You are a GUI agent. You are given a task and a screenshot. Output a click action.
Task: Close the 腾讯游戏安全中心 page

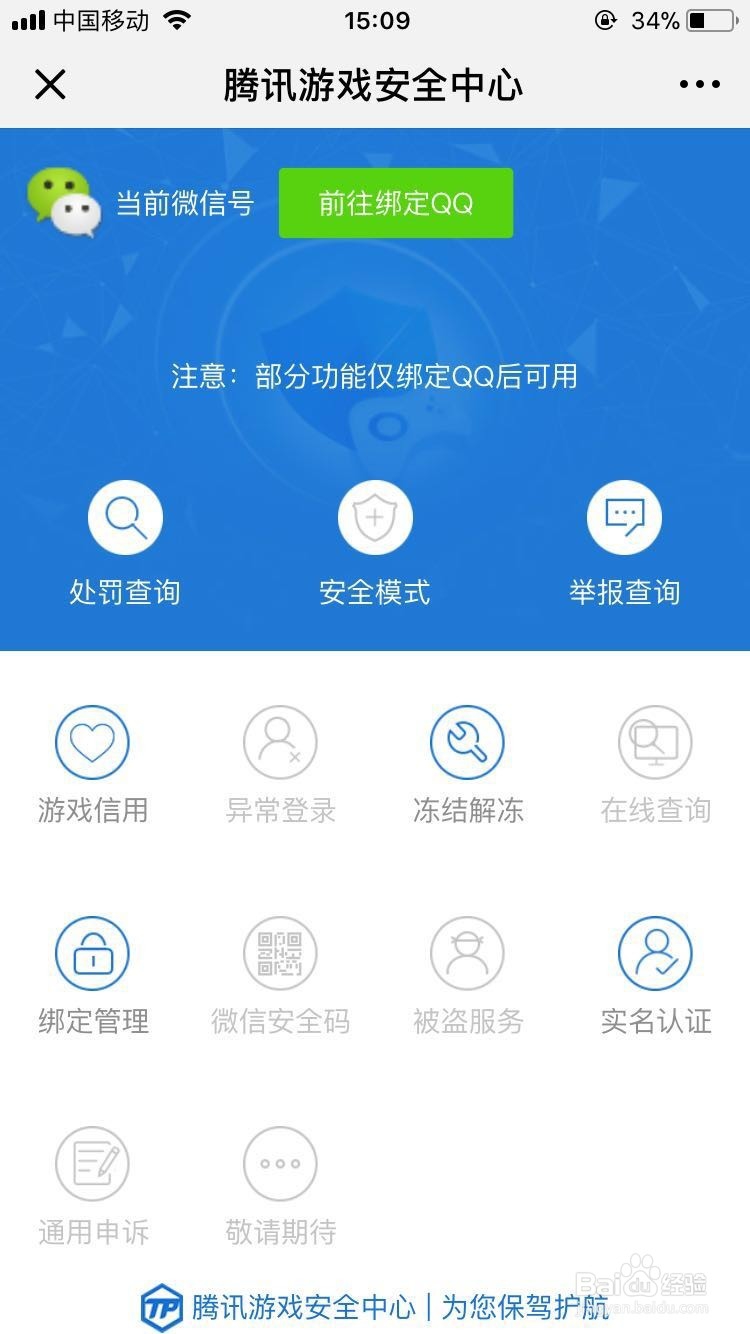50,84
